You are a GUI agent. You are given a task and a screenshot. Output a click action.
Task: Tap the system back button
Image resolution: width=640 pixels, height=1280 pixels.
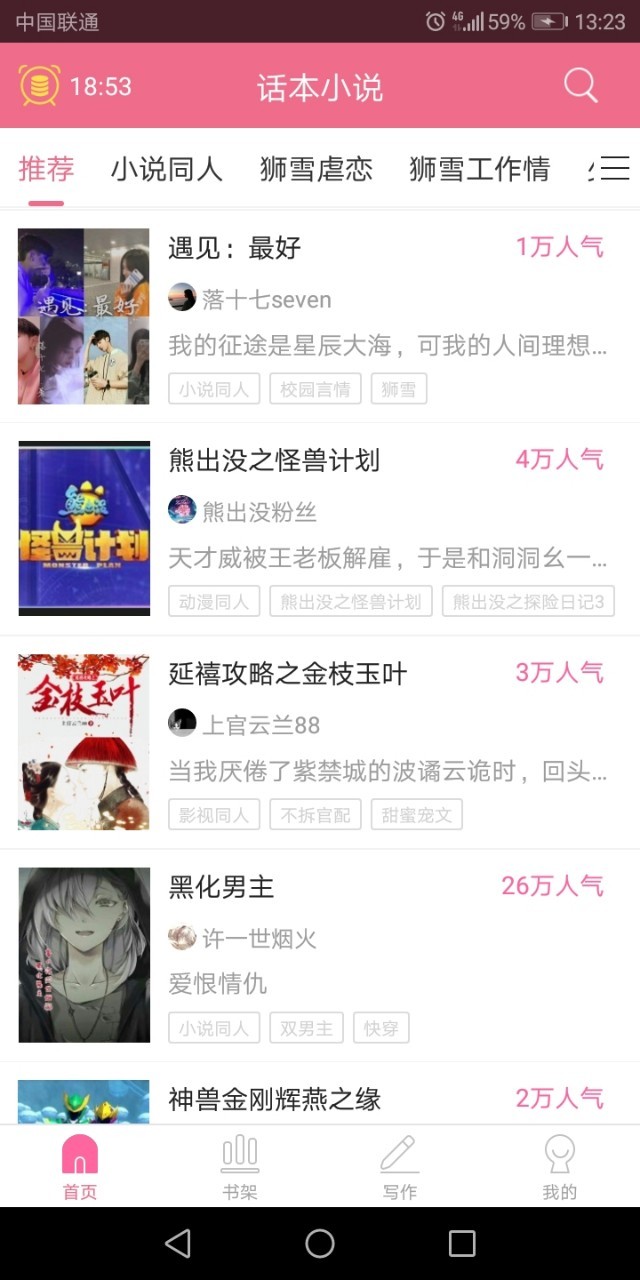pos(178,1243)
